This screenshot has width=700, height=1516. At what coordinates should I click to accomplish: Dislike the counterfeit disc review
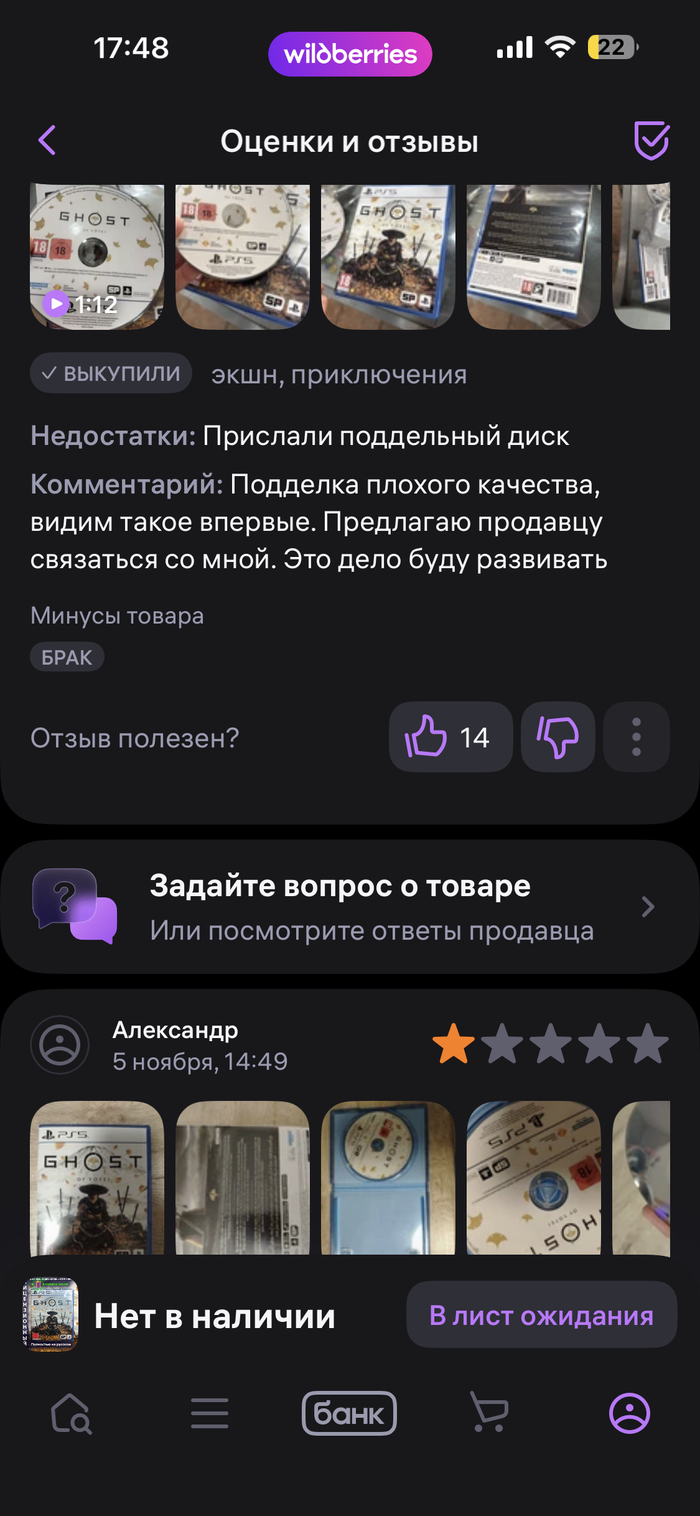pos(558,738)
